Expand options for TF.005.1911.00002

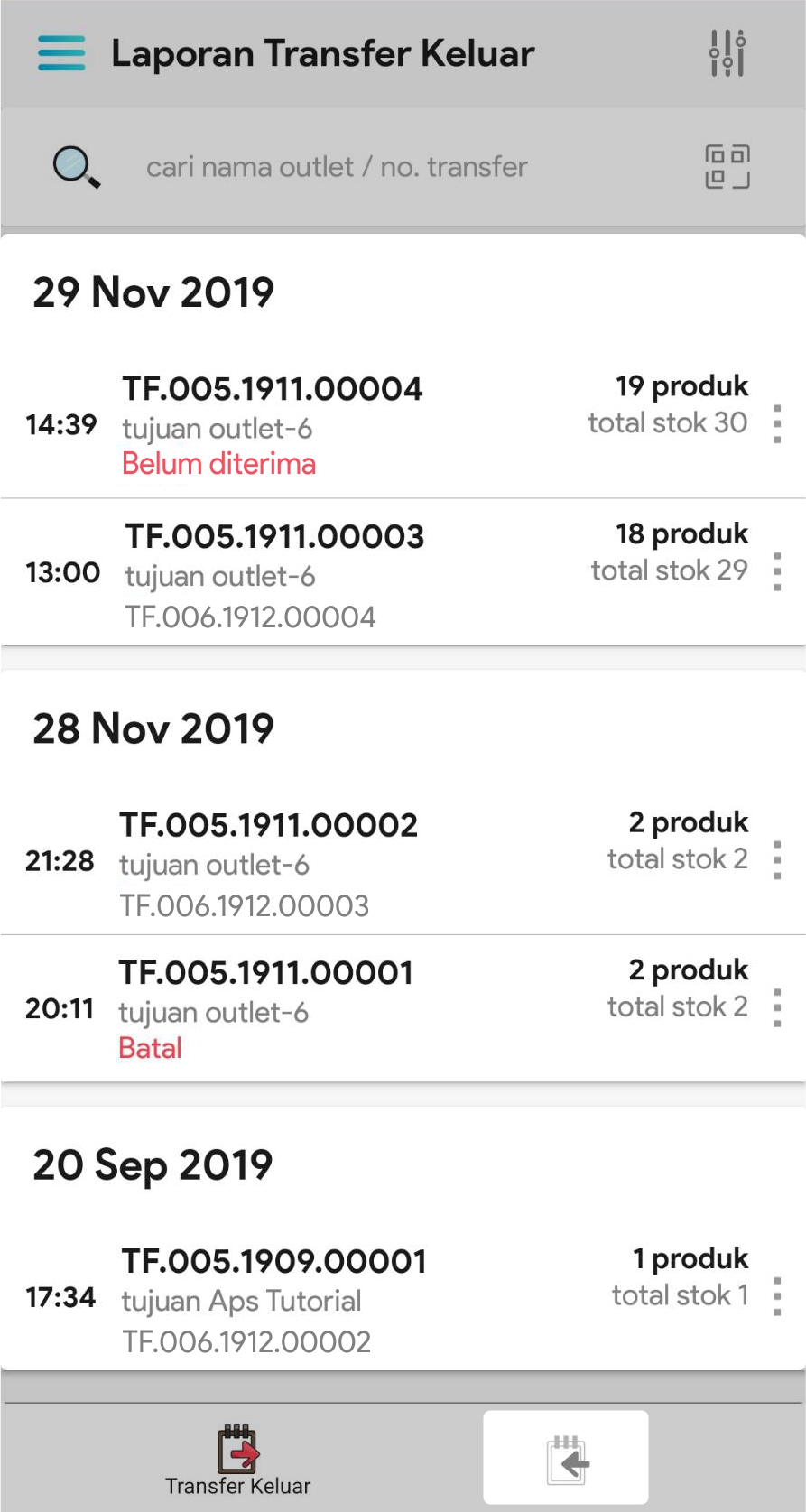[776, 860]
